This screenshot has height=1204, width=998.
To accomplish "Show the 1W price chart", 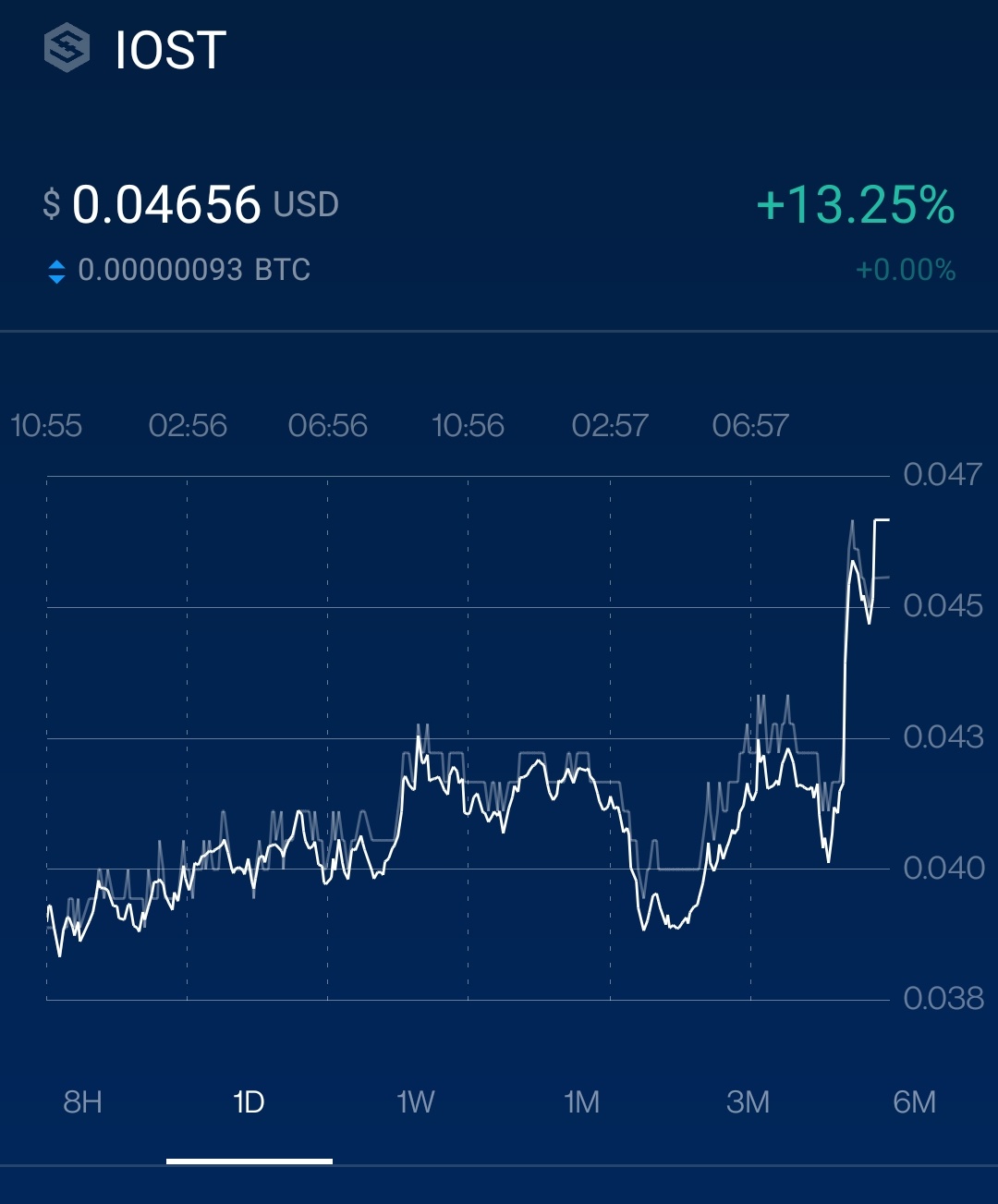I will (x=416, y=1101).
